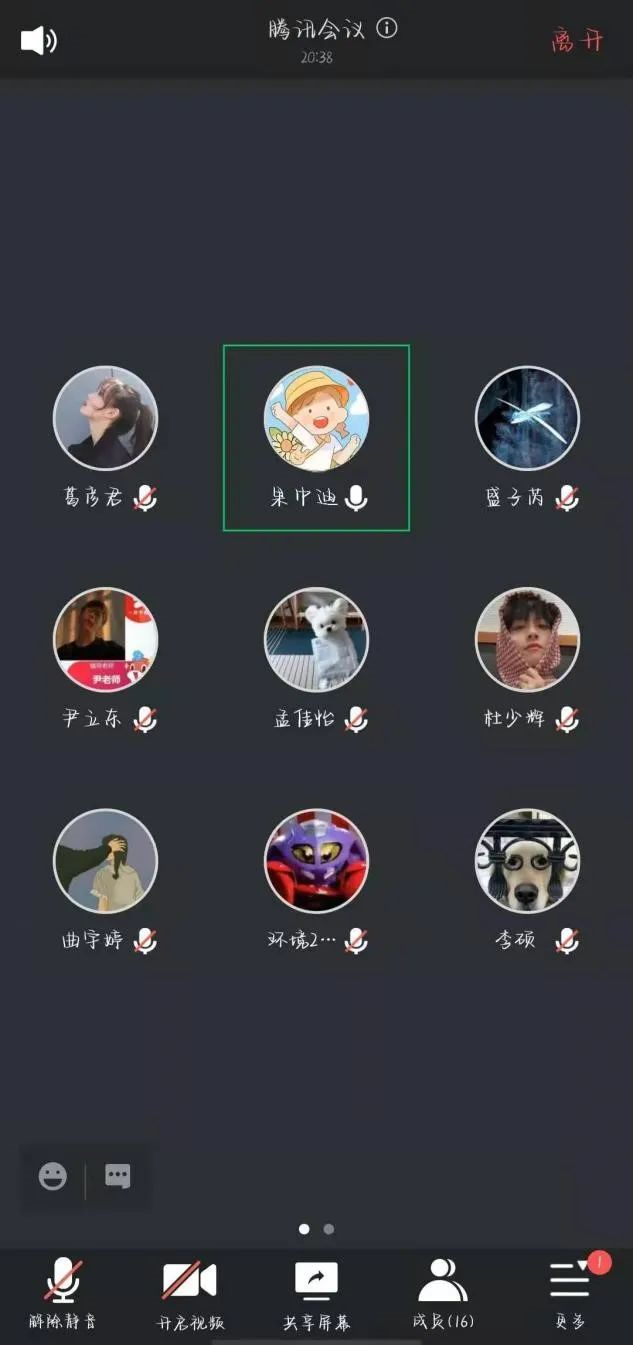Toggle the speaker audio icon
The width and height of the screenshot is (633, 1345).
point(38,40)
